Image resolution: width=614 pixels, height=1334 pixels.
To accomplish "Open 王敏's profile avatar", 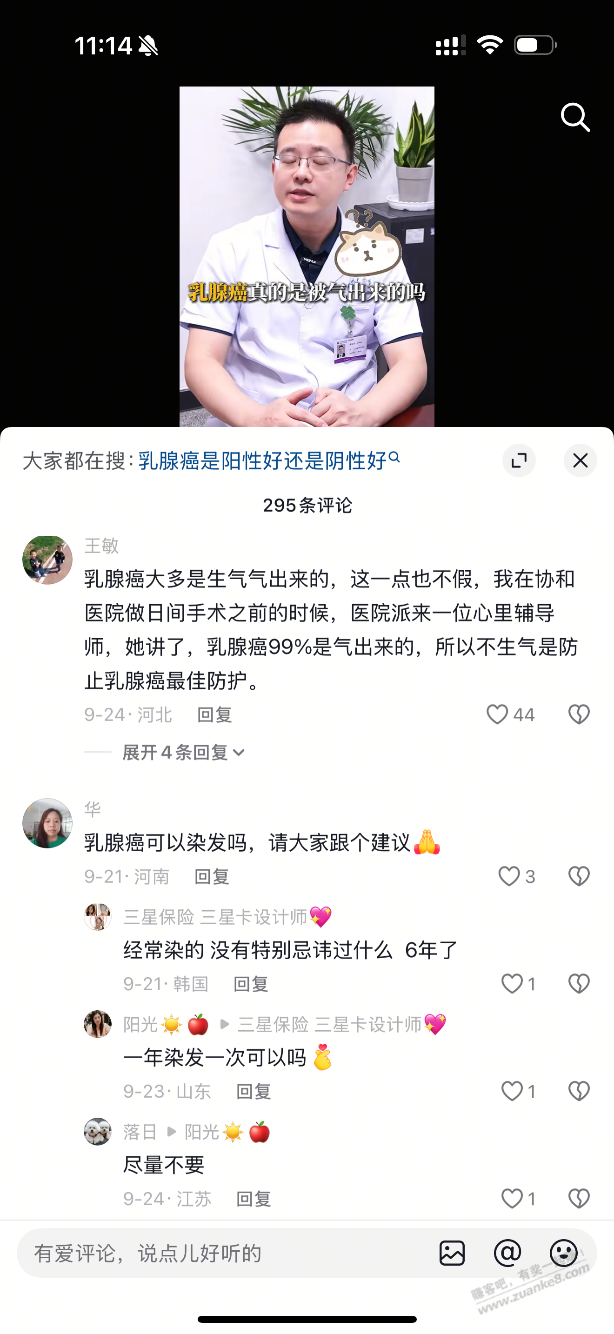I will pos(47,560).
